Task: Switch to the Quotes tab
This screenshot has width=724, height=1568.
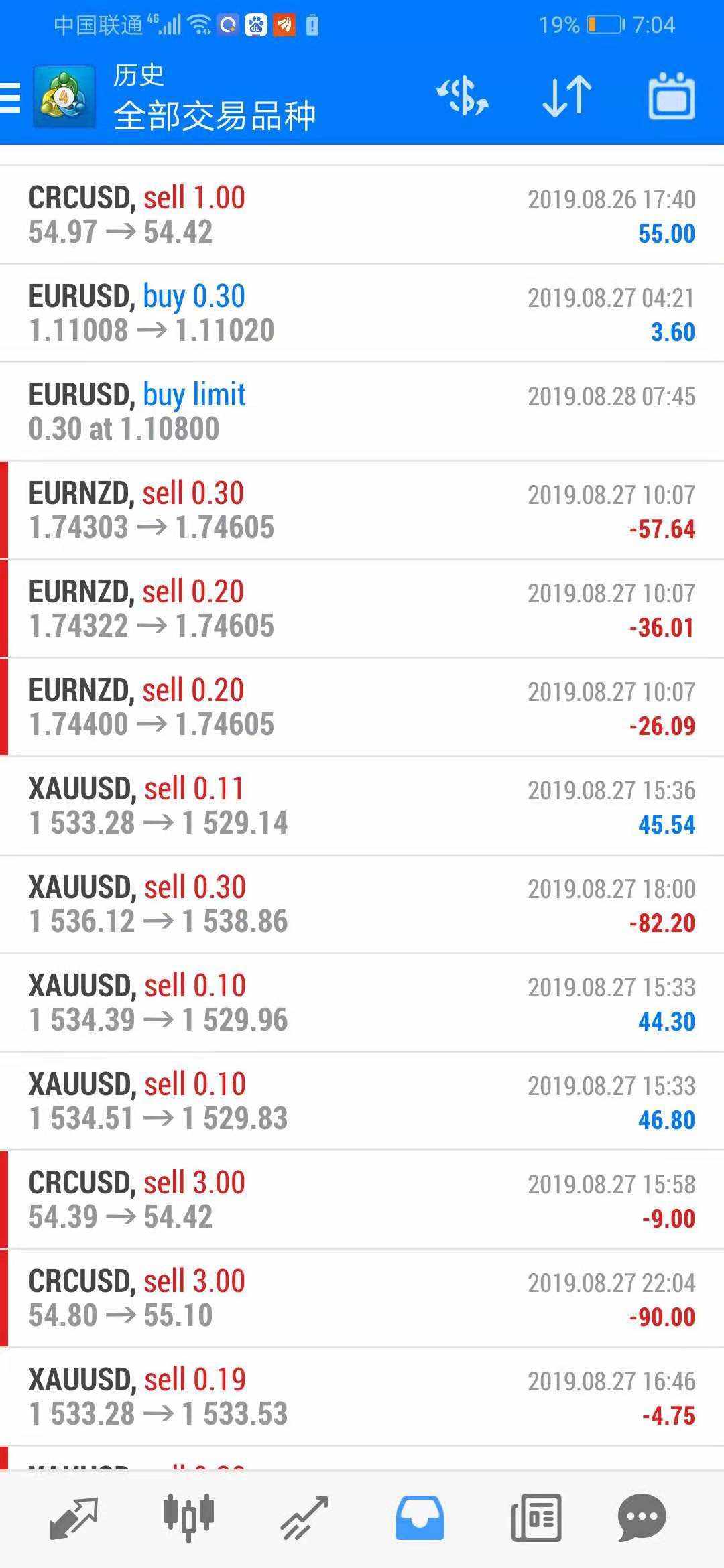Action: tap(74, 1518)
